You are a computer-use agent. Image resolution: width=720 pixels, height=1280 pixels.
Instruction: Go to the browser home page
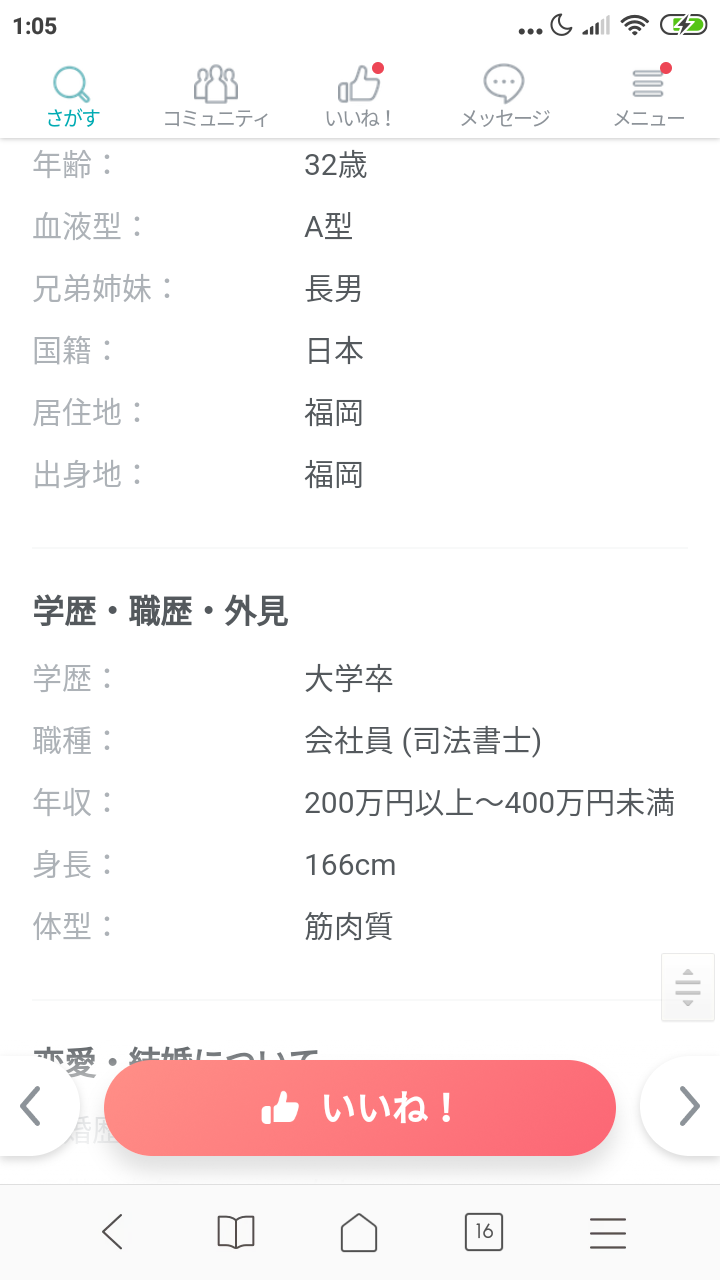click(360, 1232)
